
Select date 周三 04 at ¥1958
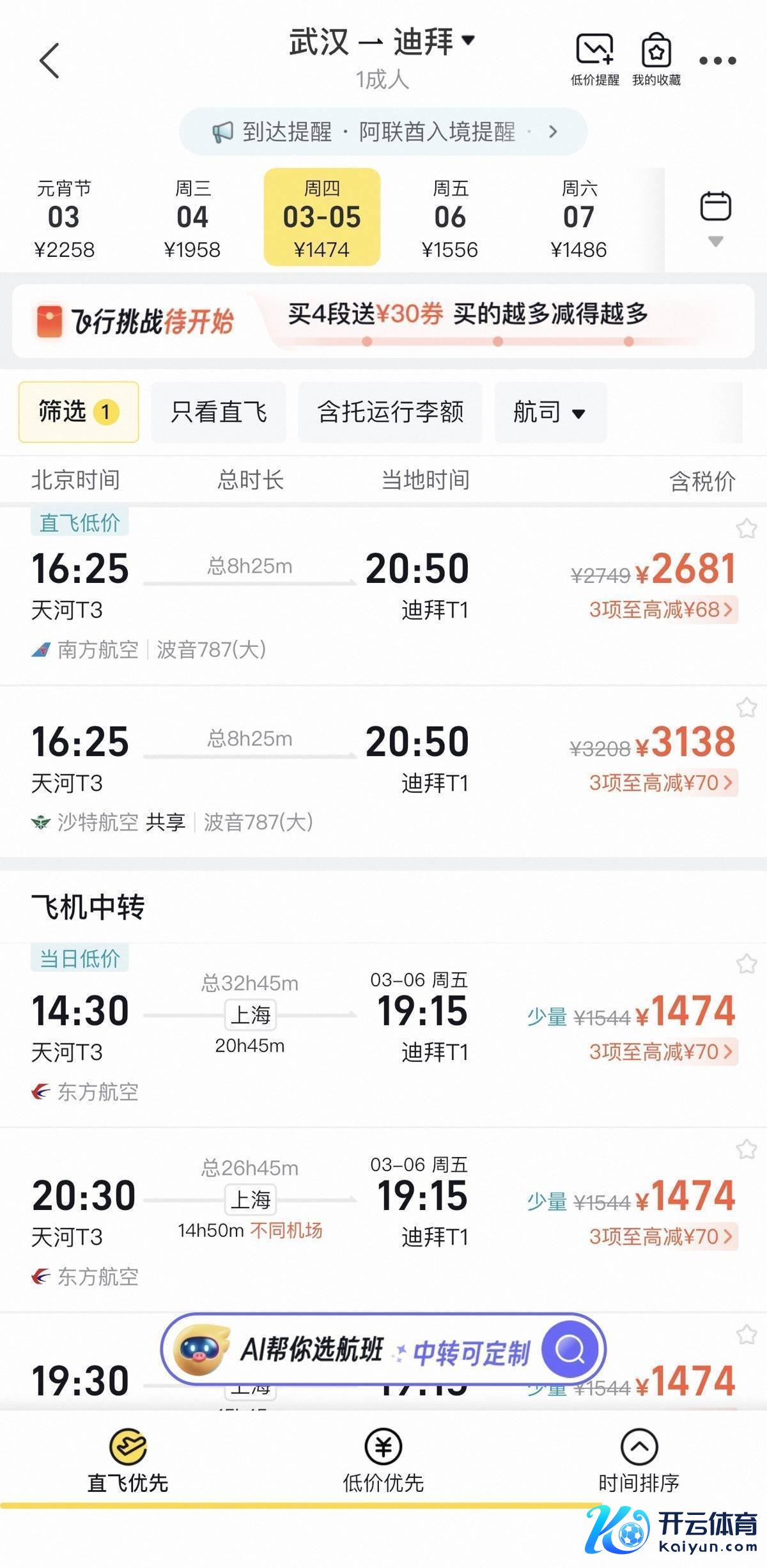[x=192, y=218]
